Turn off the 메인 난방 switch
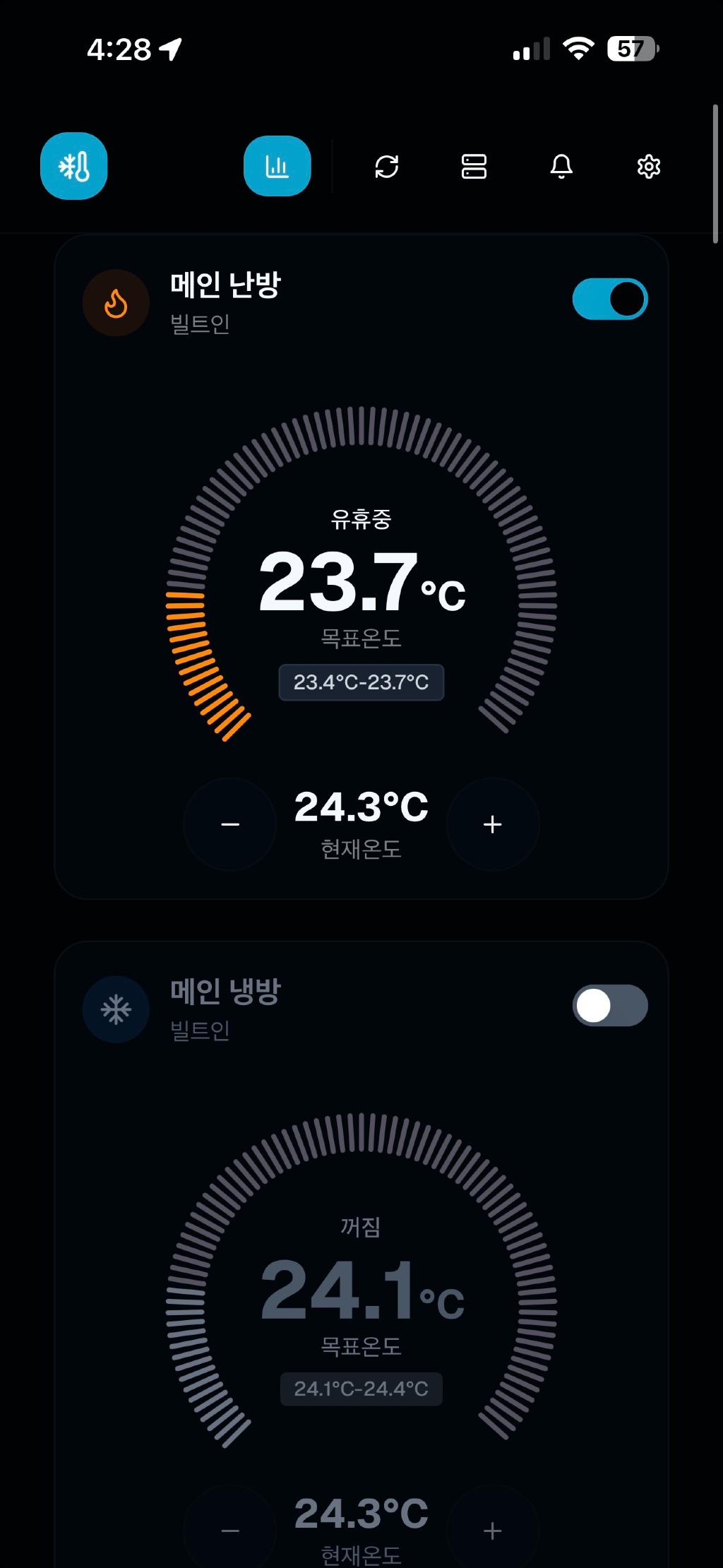This screenshot has width=723, height=1568. pyautogui.click(x=610, y=299)
